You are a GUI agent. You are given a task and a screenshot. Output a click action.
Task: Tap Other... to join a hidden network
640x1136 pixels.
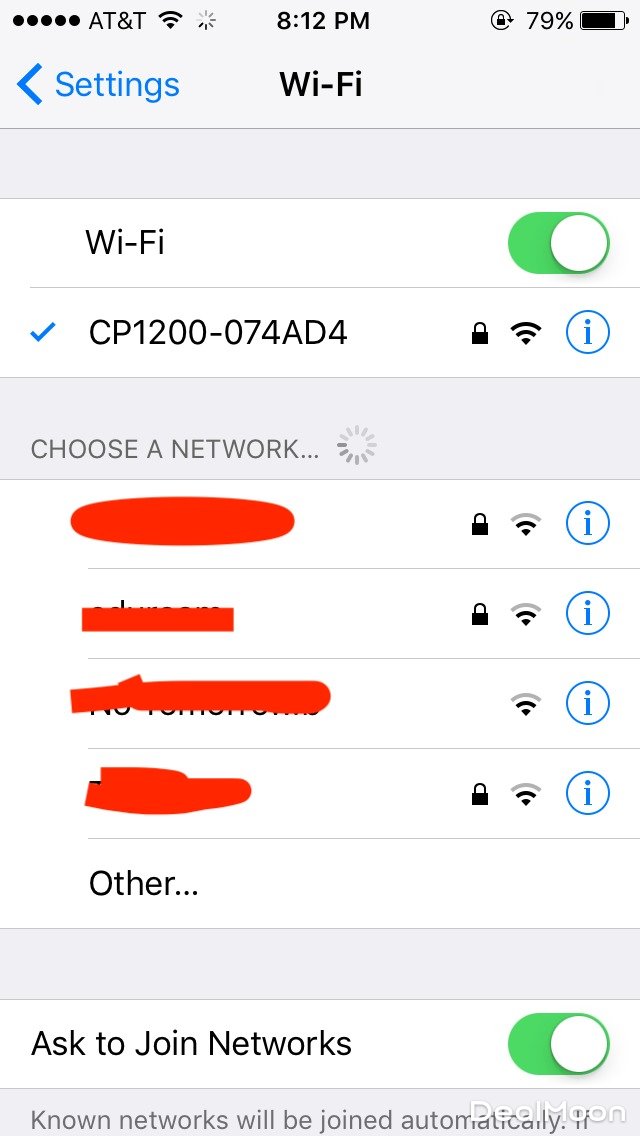click(x=144, y=883)
